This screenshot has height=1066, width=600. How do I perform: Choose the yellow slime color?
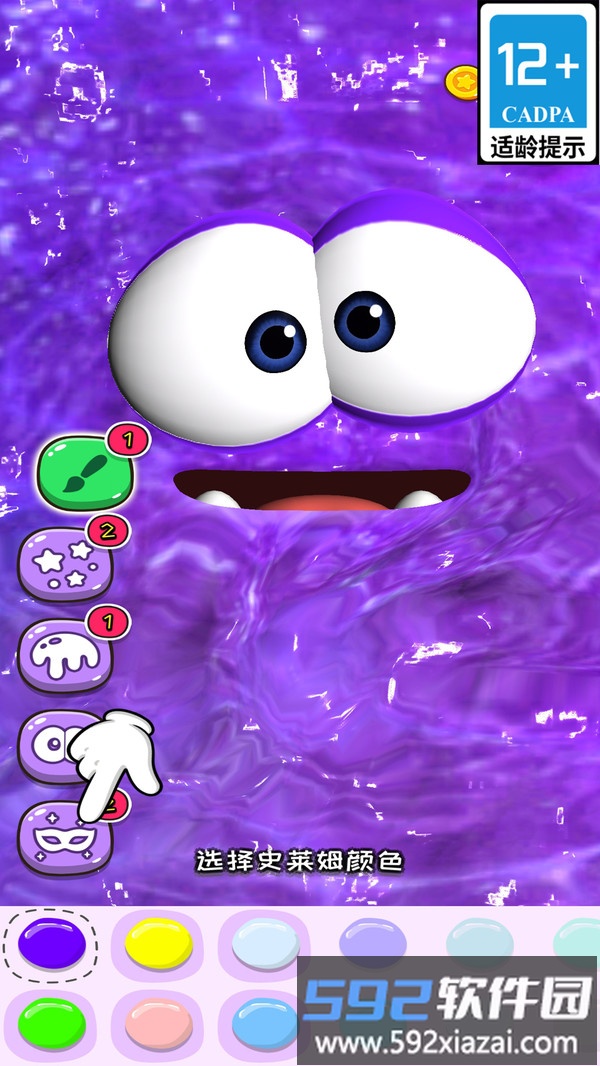(158, 942)
